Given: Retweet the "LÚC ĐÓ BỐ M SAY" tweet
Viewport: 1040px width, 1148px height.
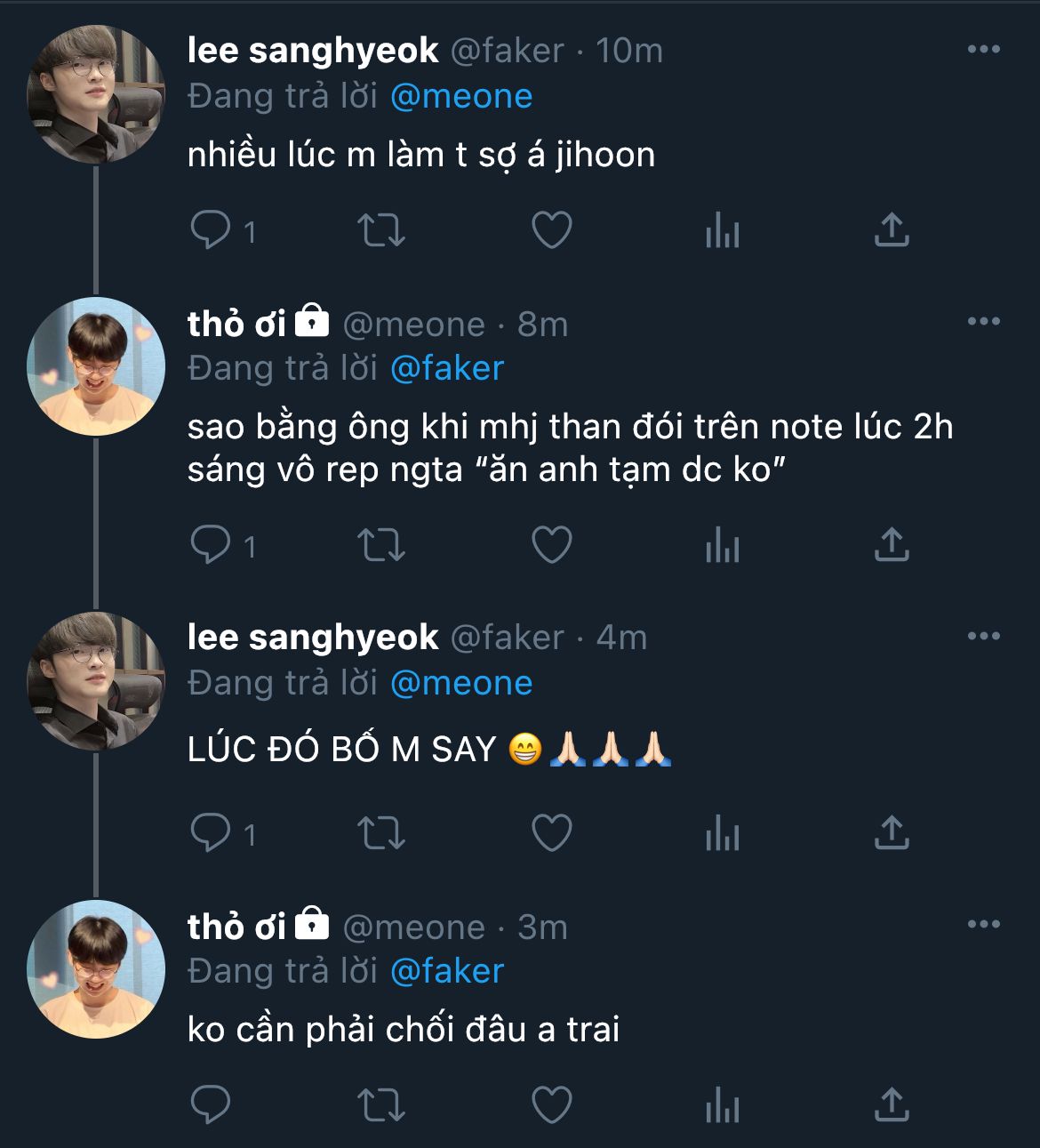Looking at the screenshot, I should coord(381,833).
